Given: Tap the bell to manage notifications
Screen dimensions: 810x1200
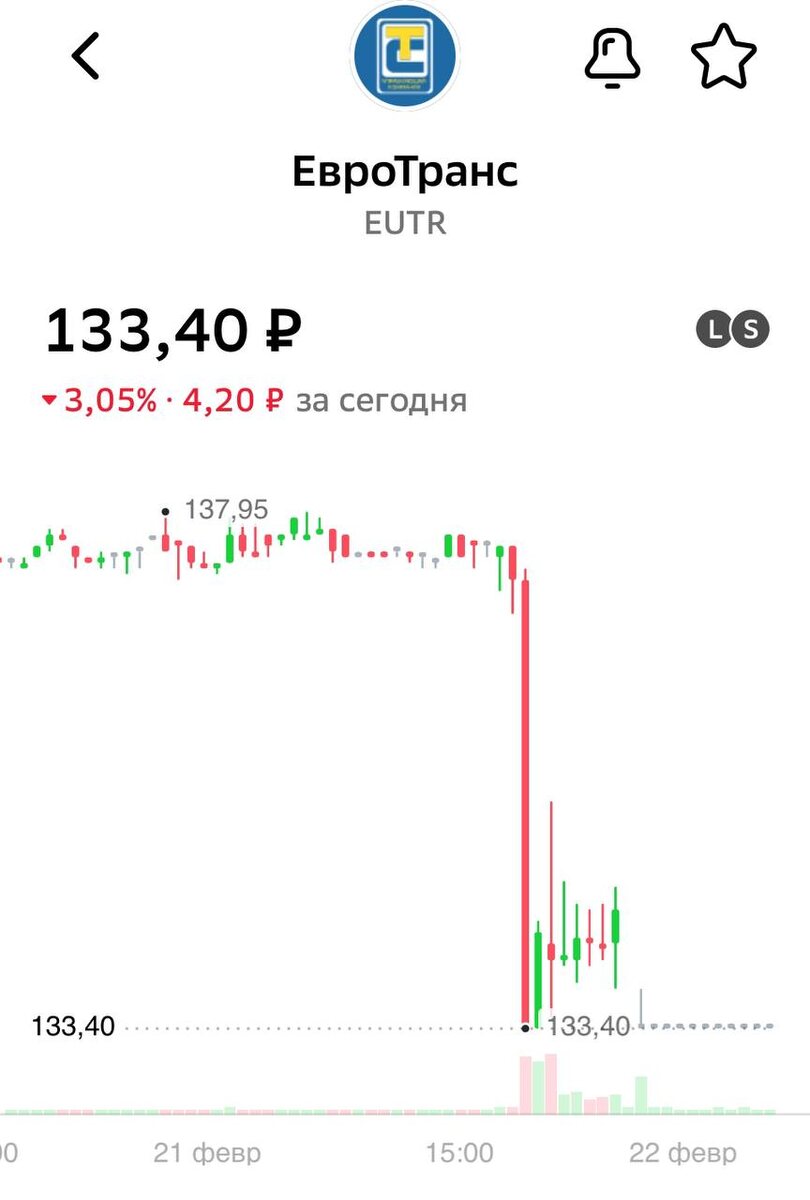Looking at the screenshot, I should 613,55.
